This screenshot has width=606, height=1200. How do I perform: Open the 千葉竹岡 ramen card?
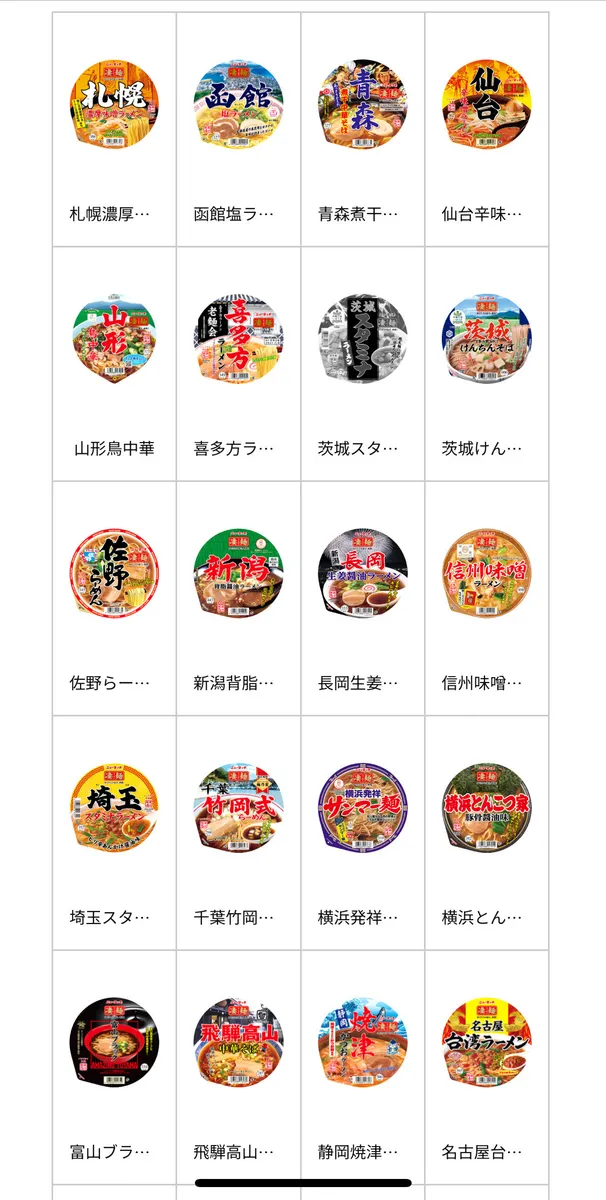click(x=238, y=808)
